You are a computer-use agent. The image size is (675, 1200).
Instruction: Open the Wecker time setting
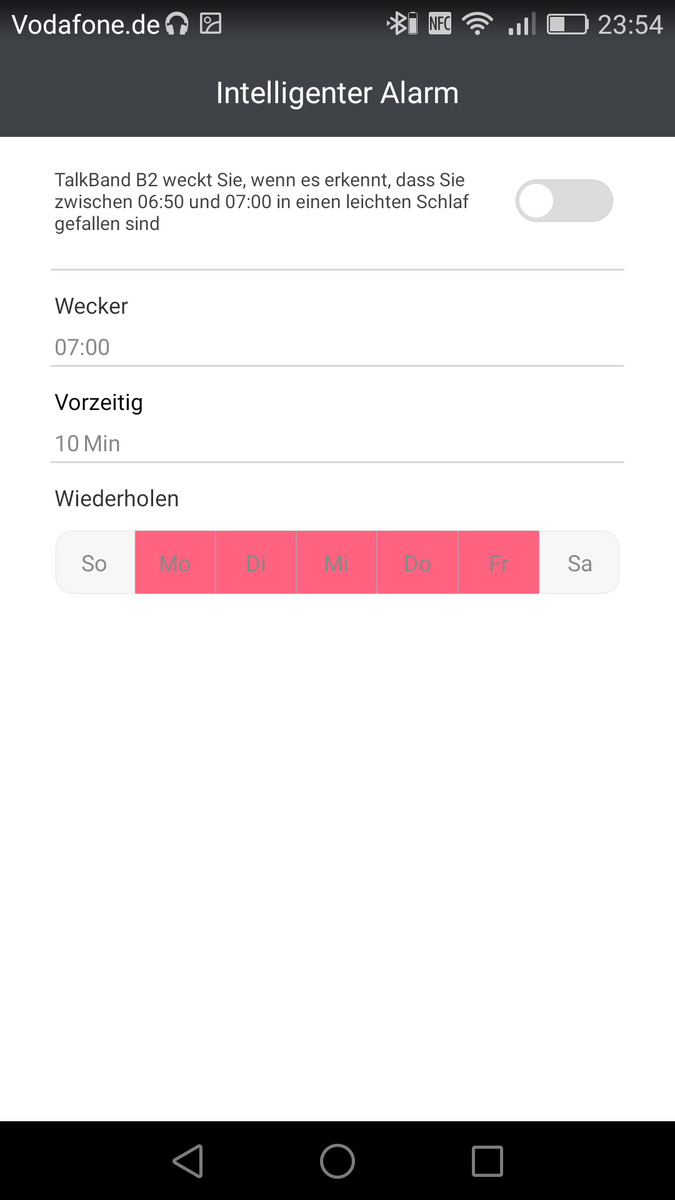337,328
